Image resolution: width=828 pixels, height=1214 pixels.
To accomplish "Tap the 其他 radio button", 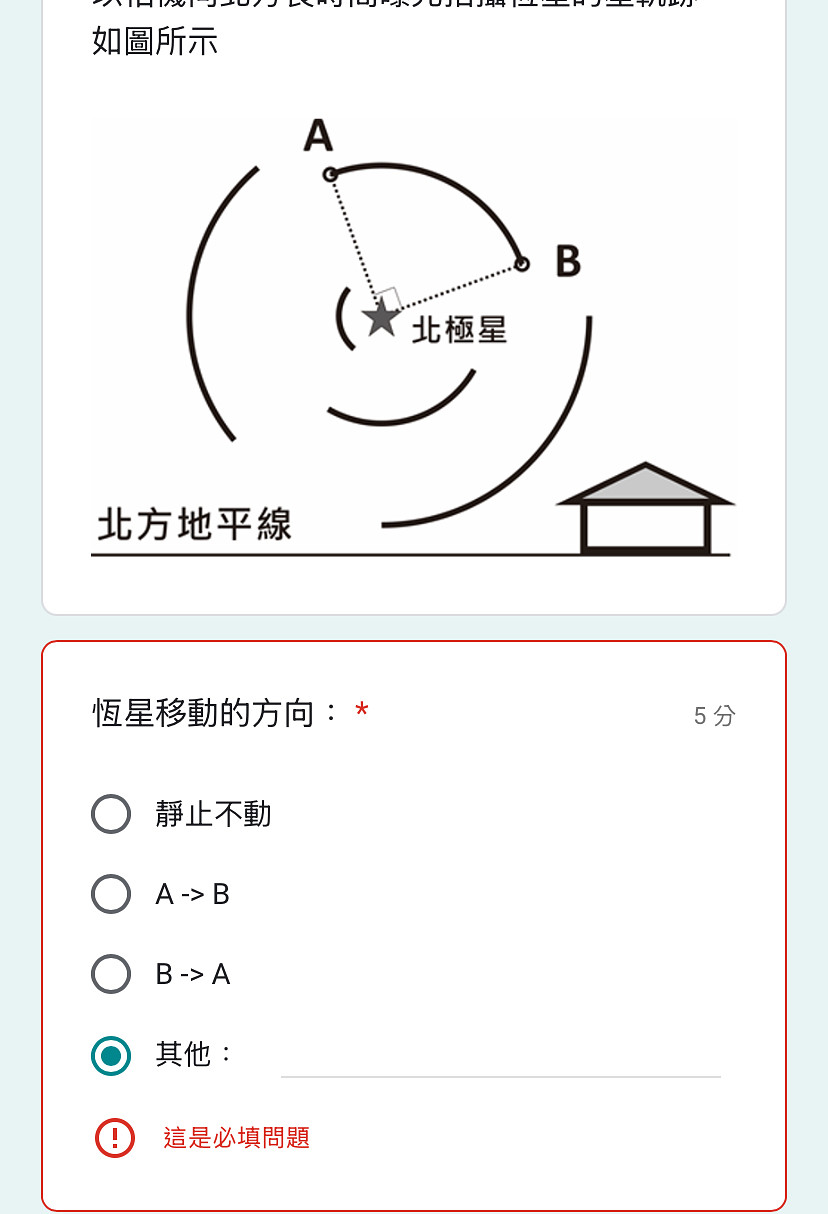I will pyautogui.click(x=111, y=1055).
